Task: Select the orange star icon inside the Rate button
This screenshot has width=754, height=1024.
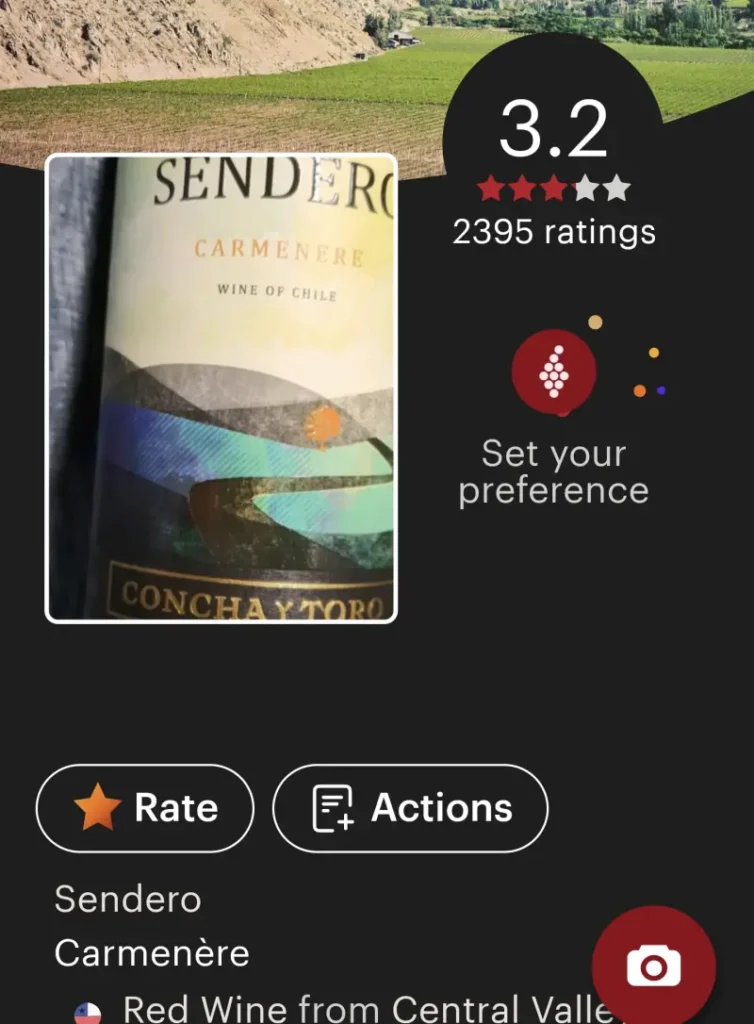Action: pos(94,808)
